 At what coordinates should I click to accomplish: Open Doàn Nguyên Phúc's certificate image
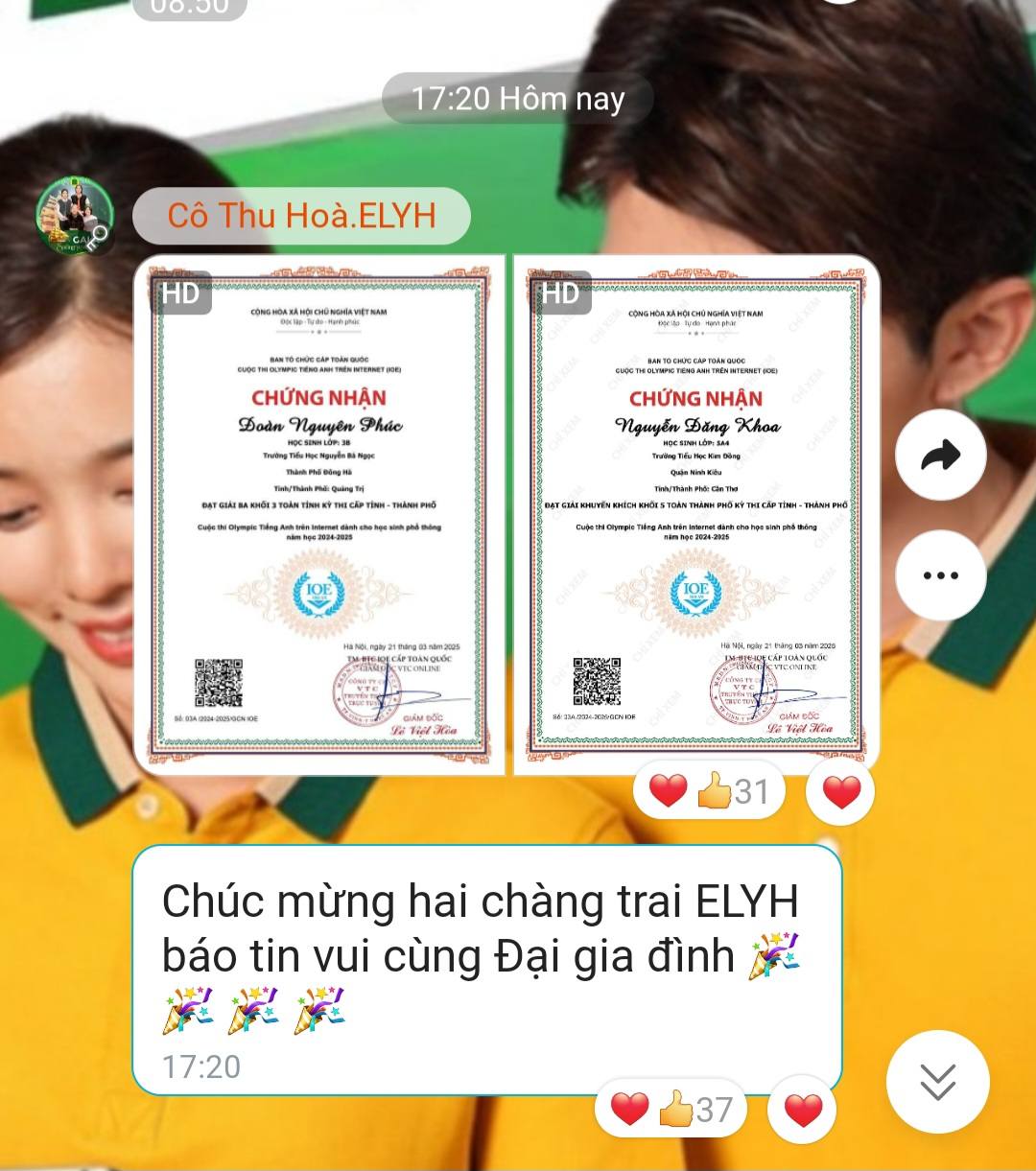pyautogui.click(x=319, y=513)
